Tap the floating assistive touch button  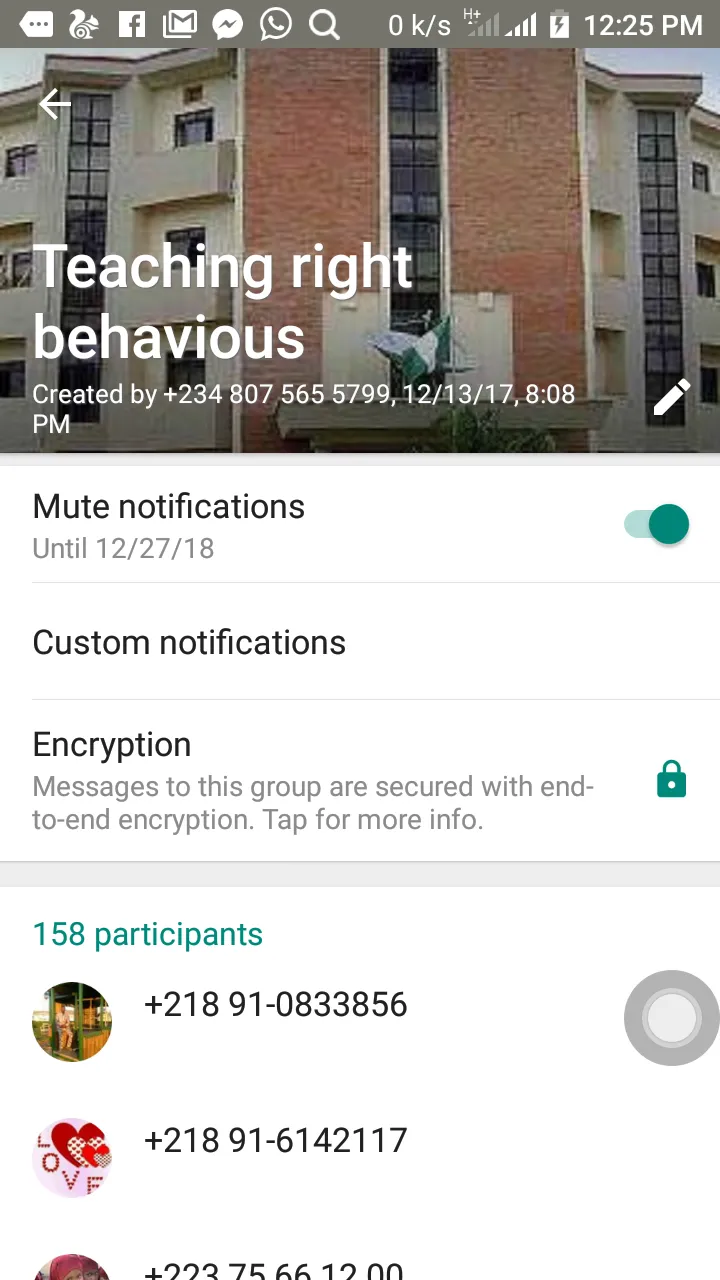pos(671,1018)
